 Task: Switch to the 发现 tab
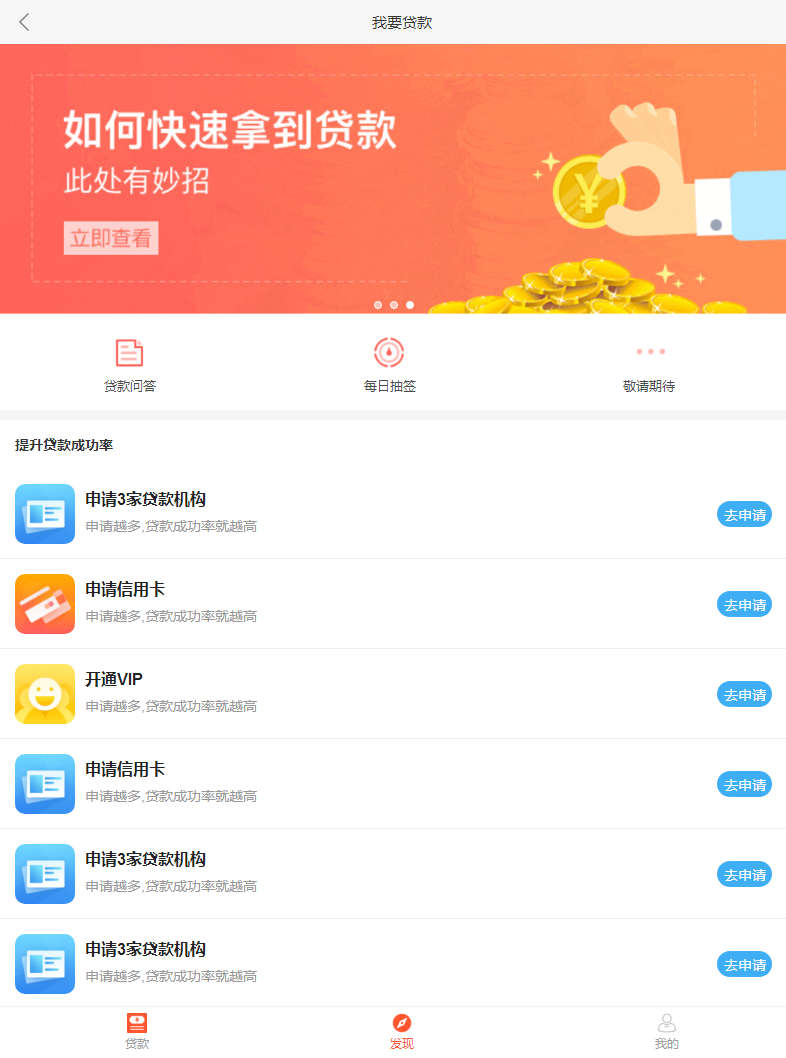402,1031
